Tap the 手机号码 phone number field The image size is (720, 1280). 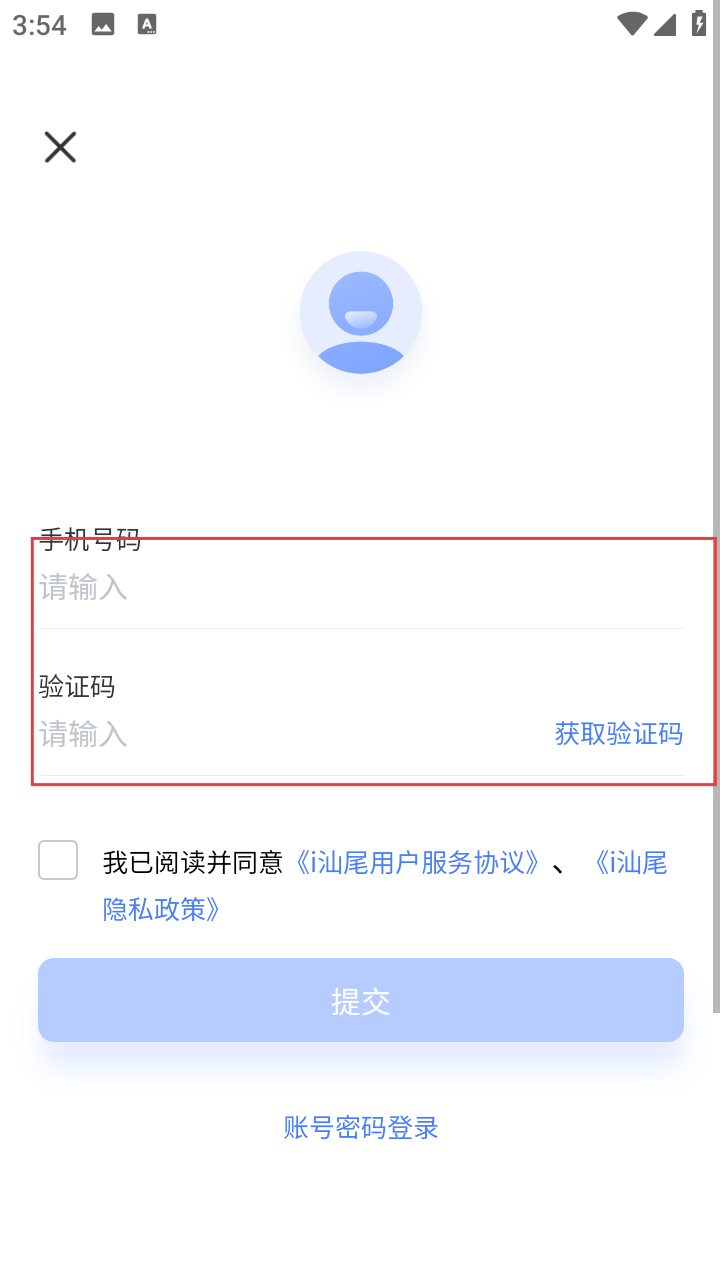coord(300,587)
